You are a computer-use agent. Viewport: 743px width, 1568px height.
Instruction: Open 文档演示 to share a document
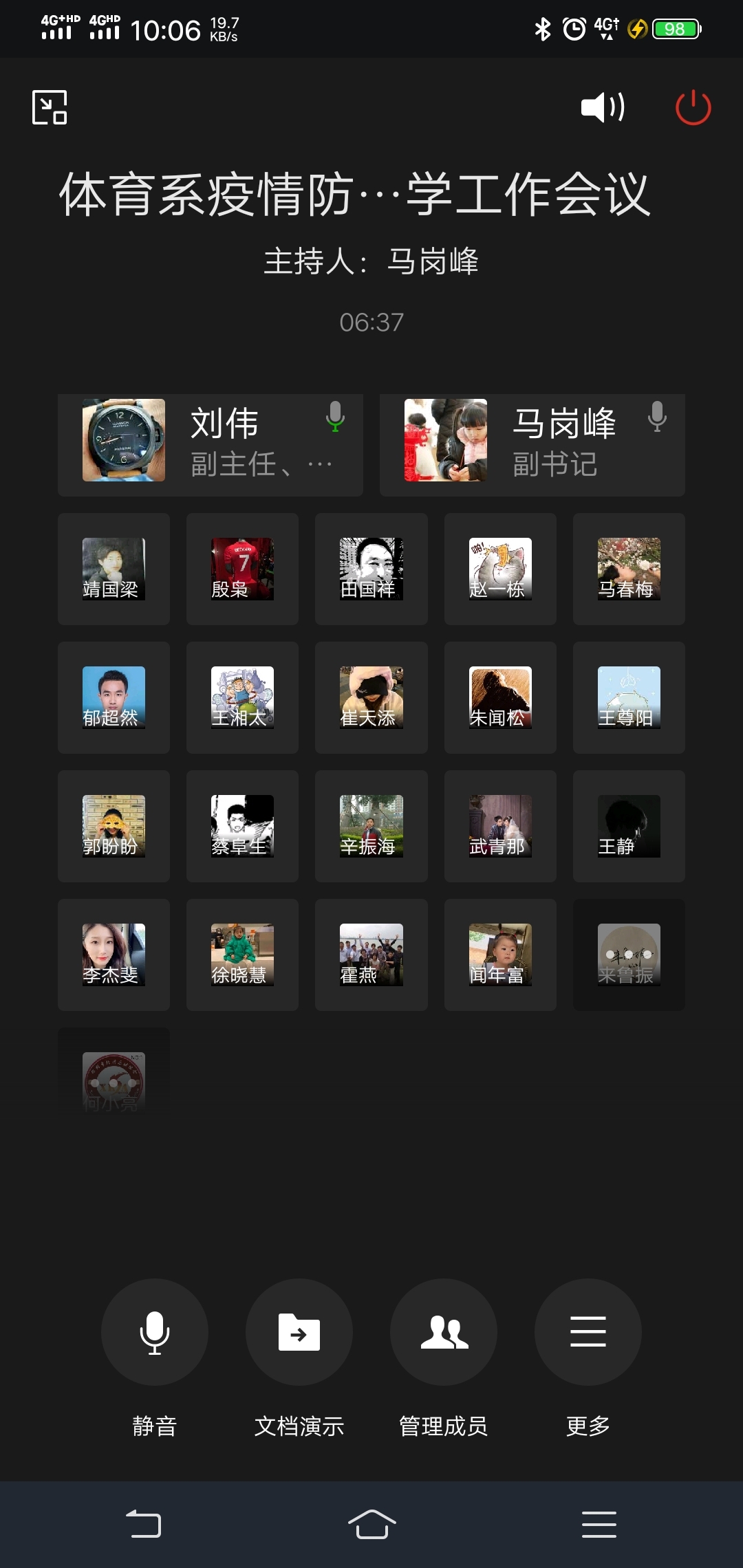click(299, 1332)
